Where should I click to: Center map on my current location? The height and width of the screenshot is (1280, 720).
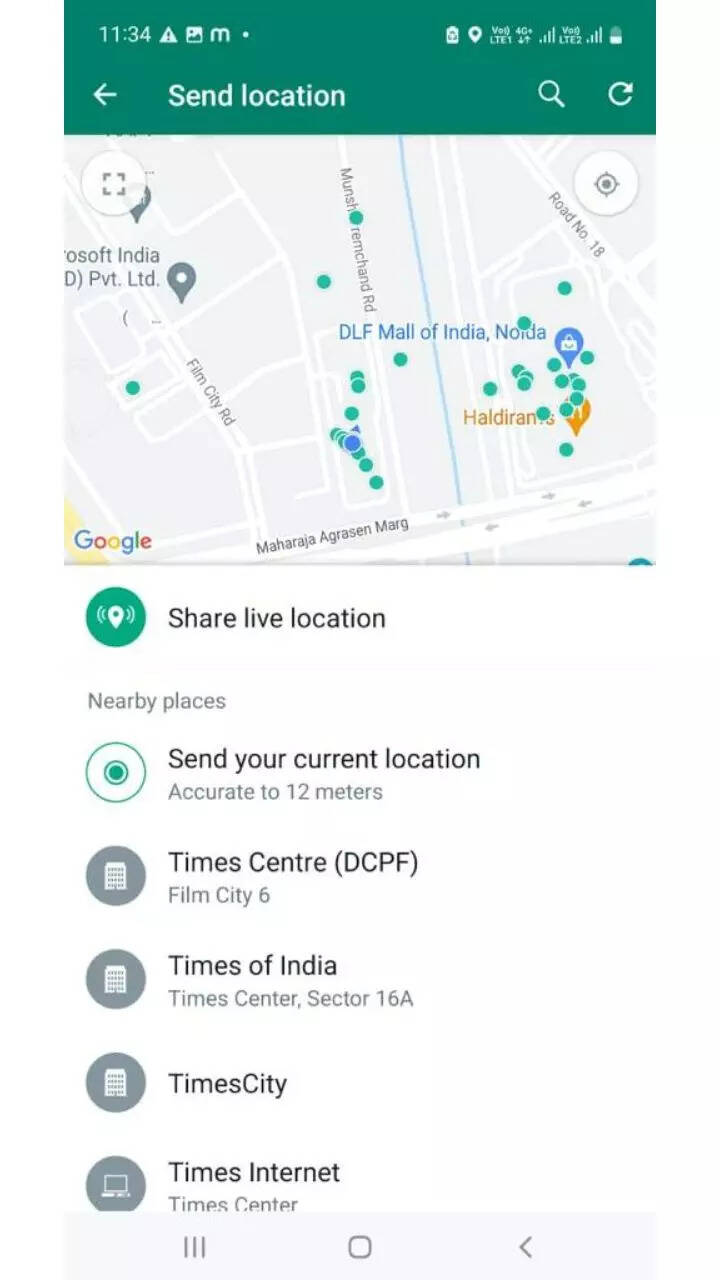pos(605,184)
